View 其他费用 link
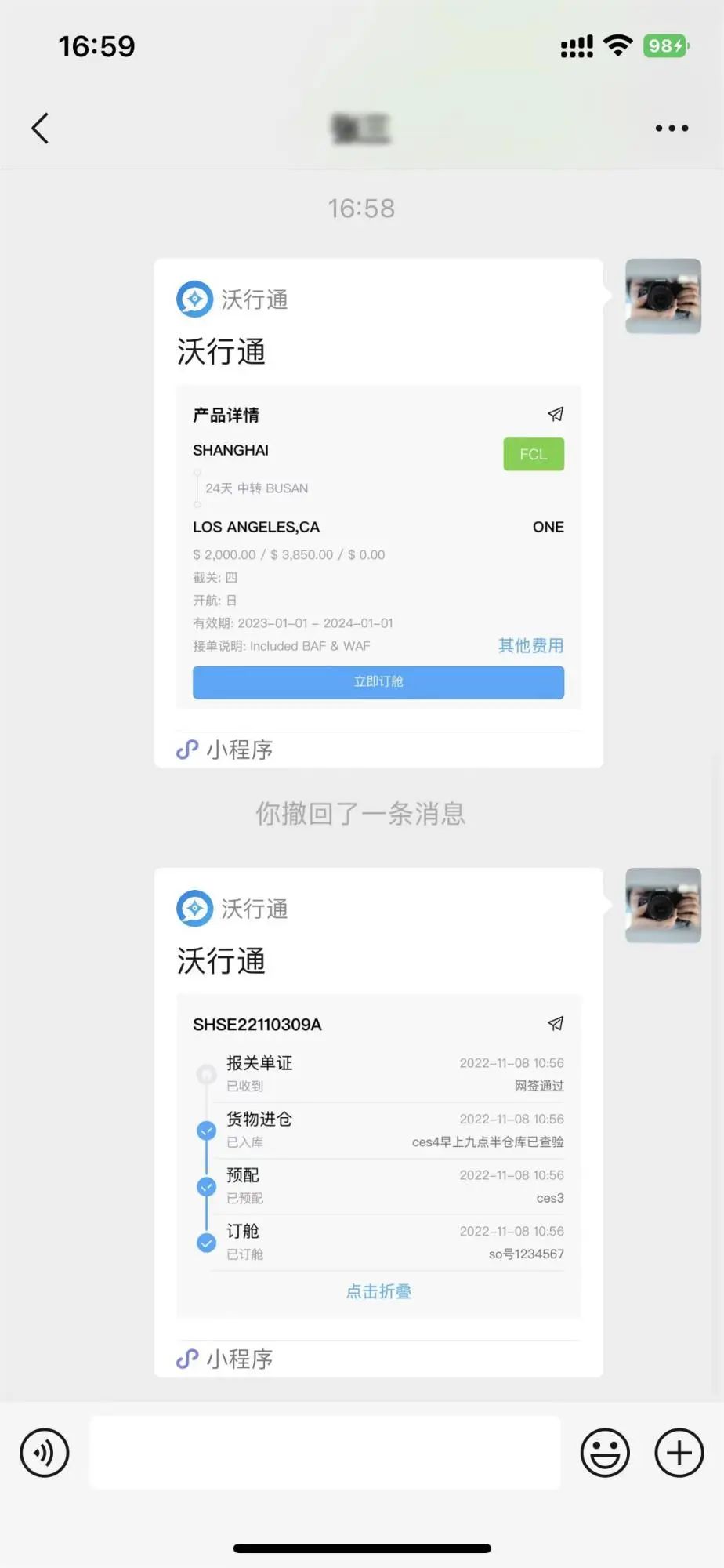Viewport: 724px width, 1568px height. click(530, 645)
